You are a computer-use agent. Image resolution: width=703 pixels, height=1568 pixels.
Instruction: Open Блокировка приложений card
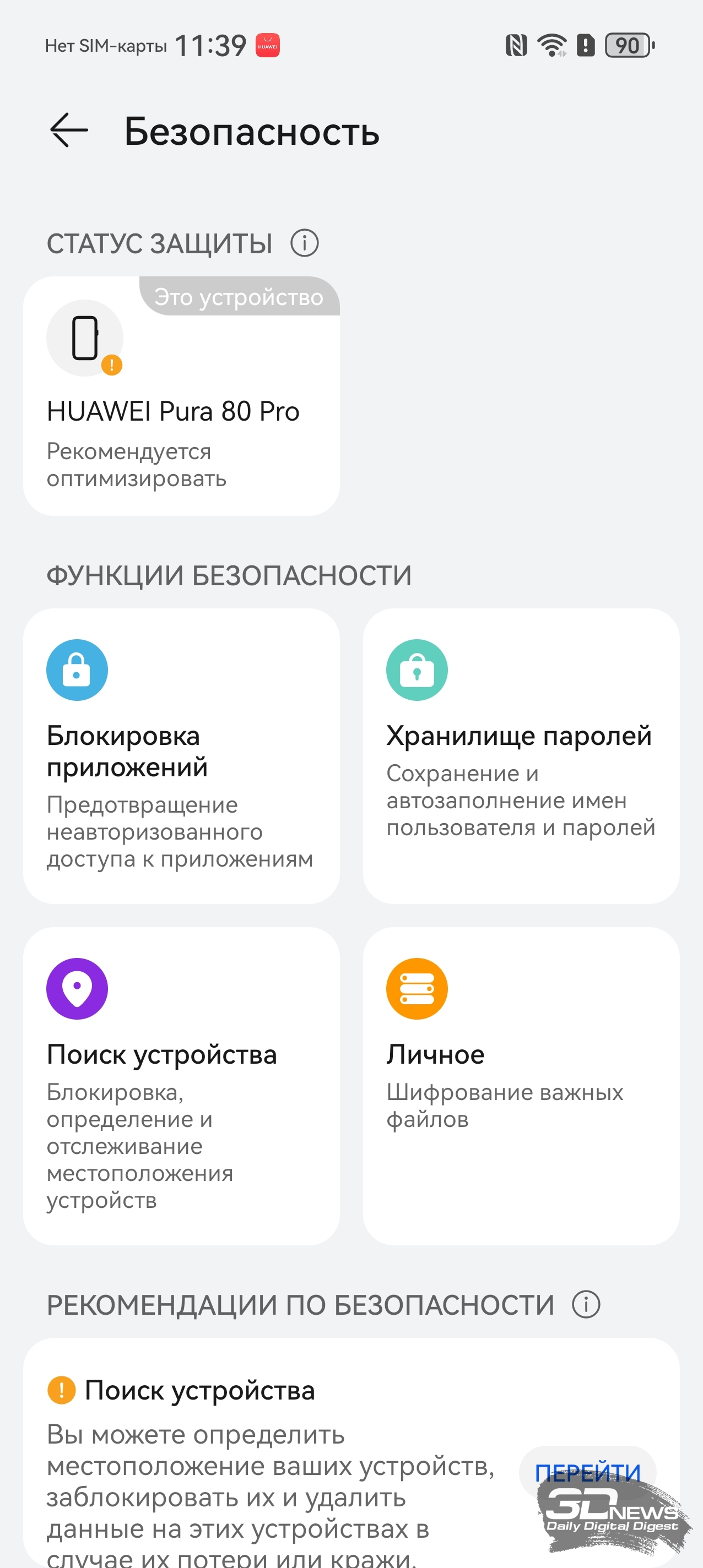pos(182,756)
